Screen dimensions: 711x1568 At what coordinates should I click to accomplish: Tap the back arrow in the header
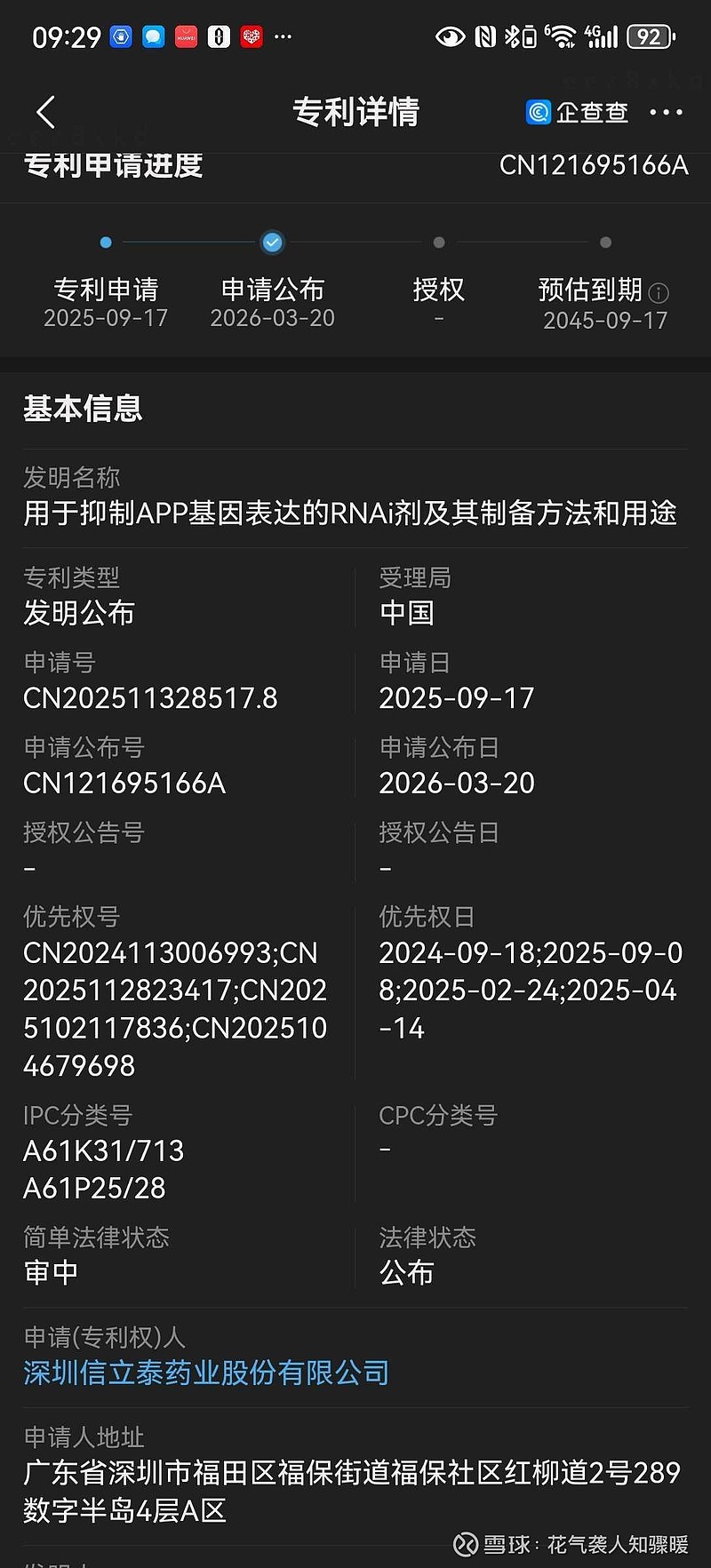44,112
